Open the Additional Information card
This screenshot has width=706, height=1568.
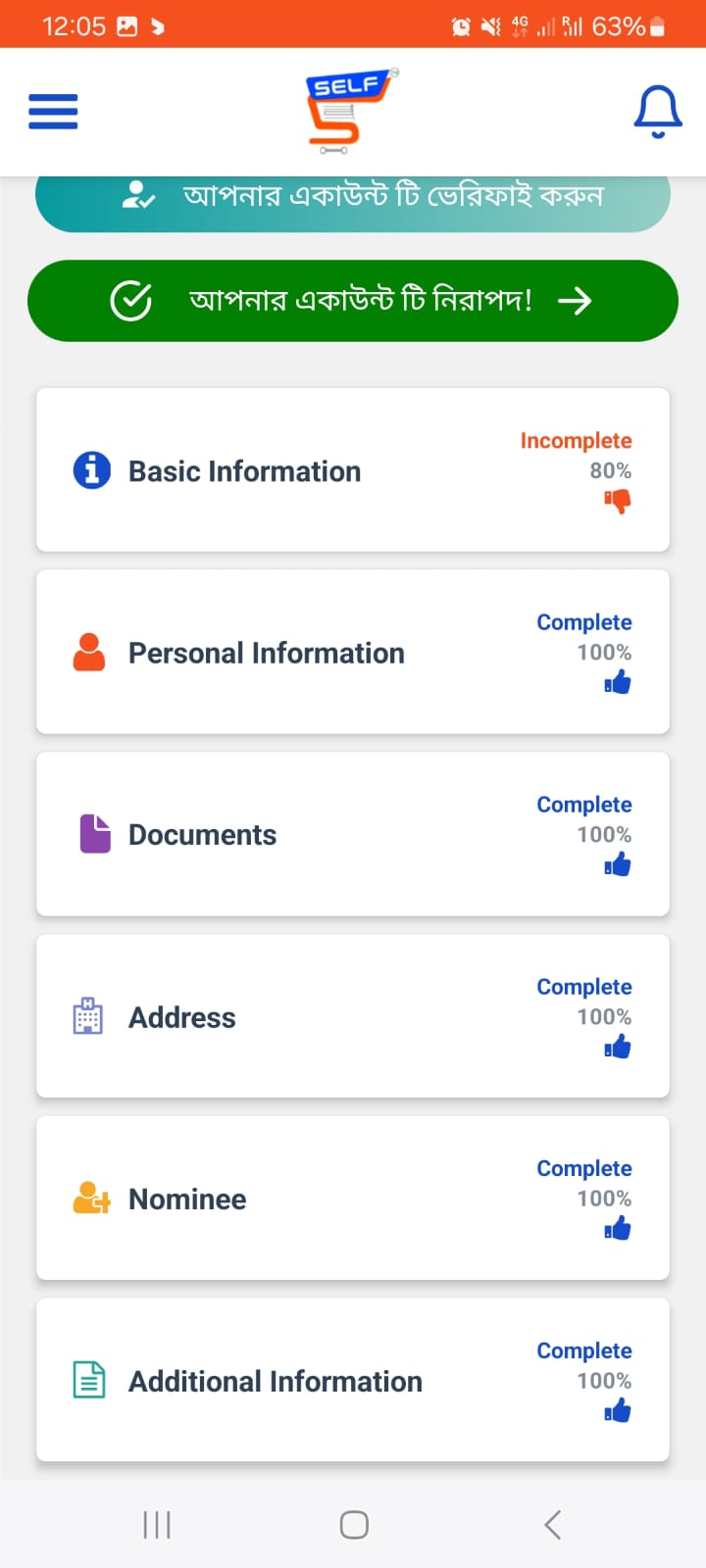click(353, 1381)
